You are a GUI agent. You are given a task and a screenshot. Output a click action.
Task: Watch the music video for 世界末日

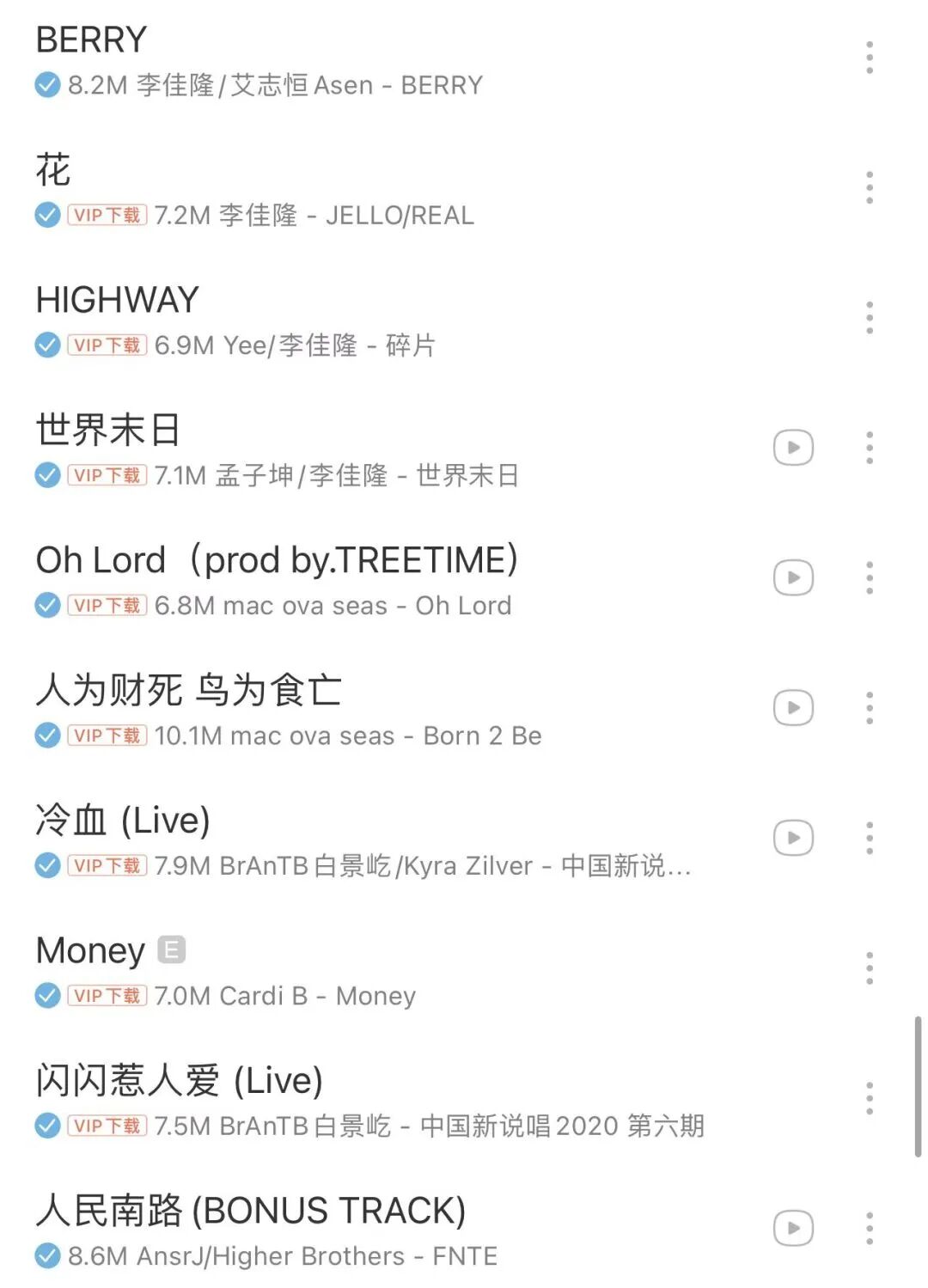tap(793, 448)
